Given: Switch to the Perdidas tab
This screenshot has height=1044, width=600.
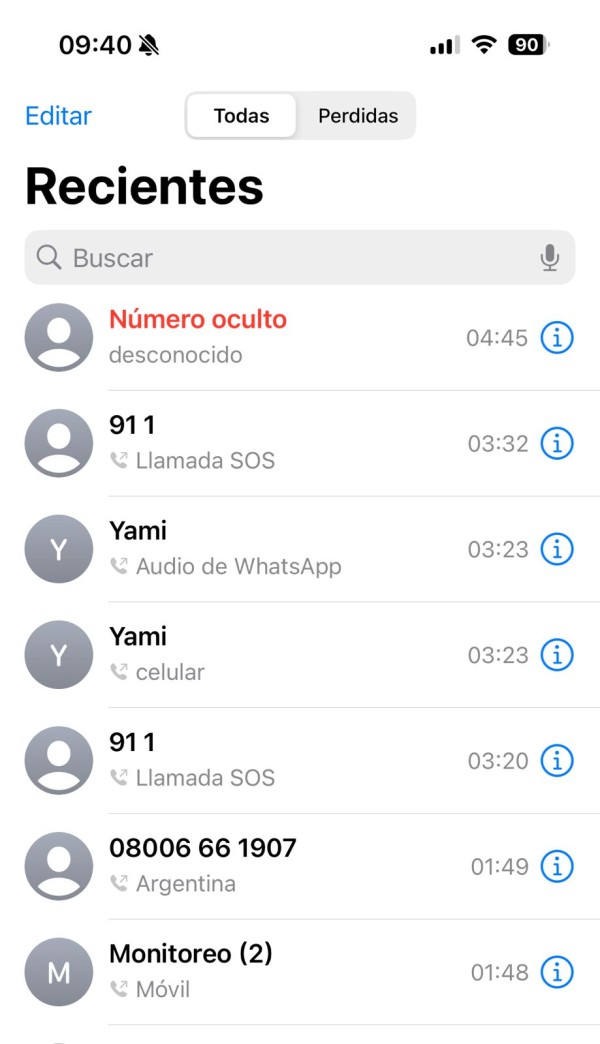Looking at the screenshot, I should pyautogui.click(x=358, y=116).
